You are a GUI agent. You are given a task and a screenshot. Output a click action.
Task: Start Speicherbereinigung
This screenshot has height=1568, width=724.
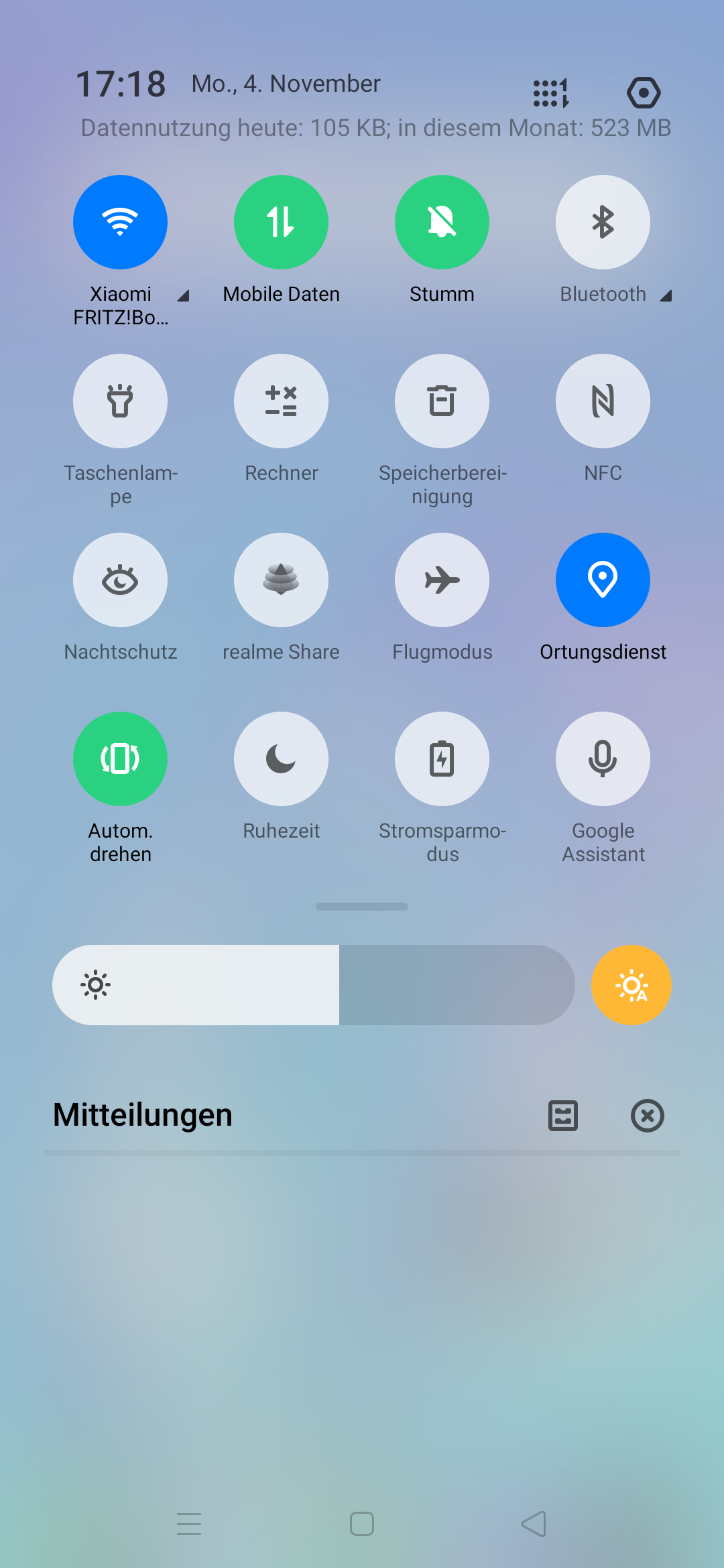(442, 401)
